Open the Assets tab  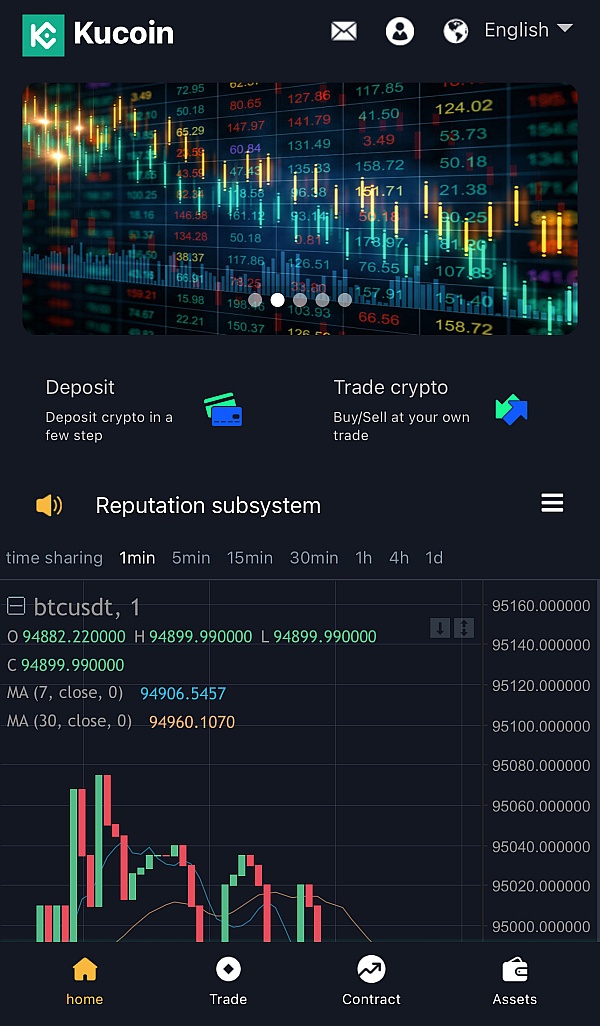[x=515, y=981]
